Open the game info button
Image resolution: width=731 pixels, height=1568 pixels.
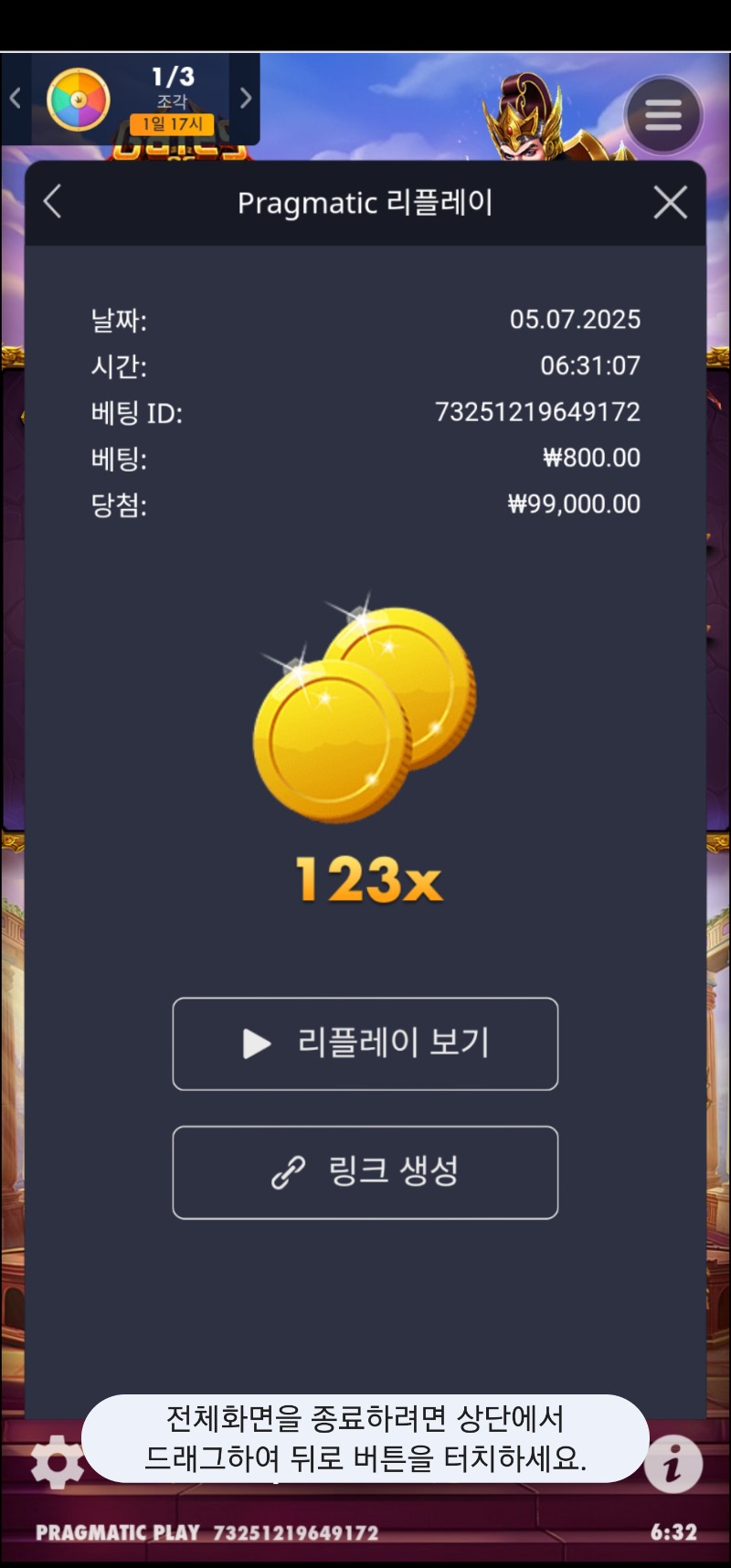(x=673, y=1463)
